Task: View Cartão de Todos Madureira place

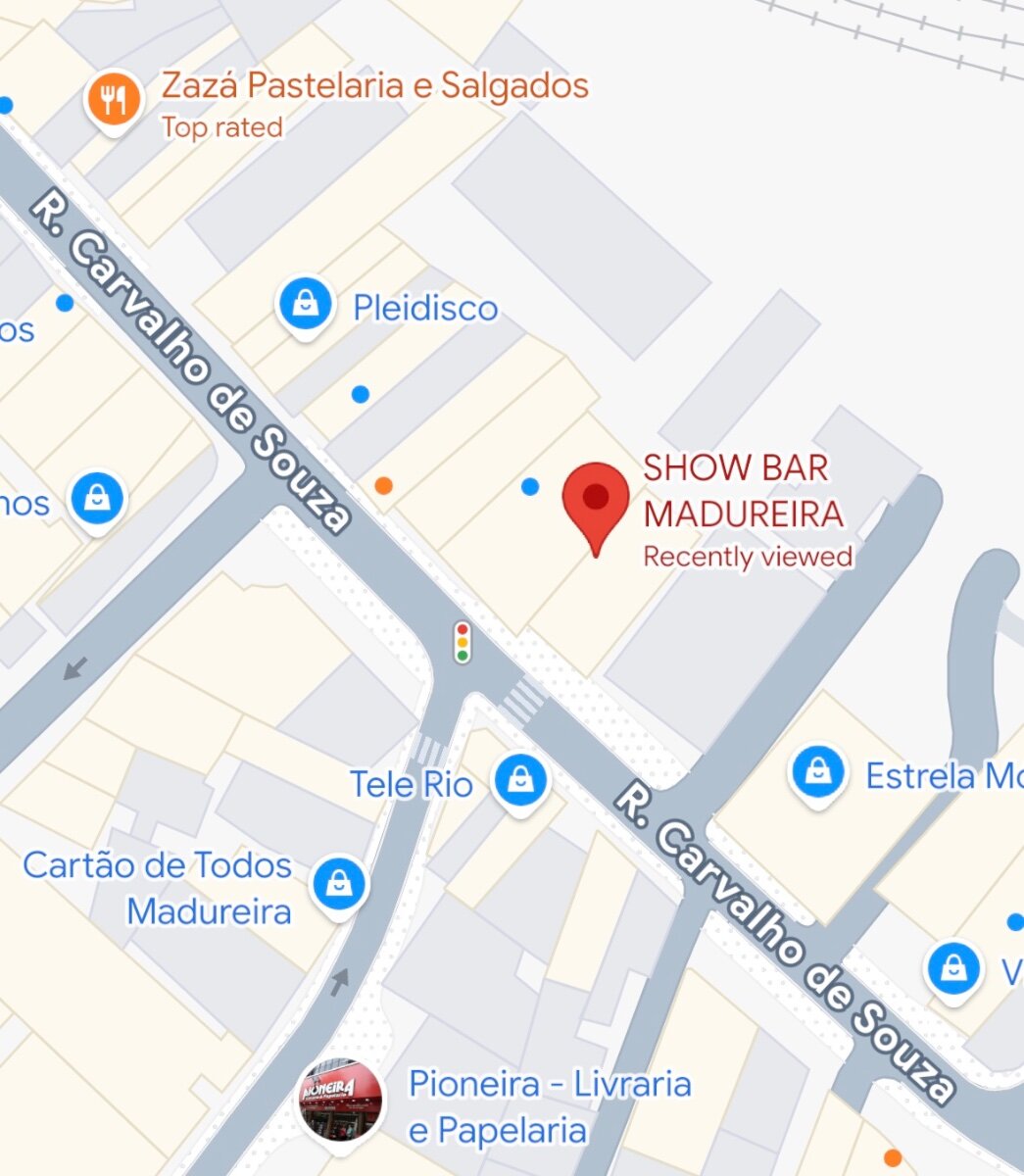Action: pos(339,884)
